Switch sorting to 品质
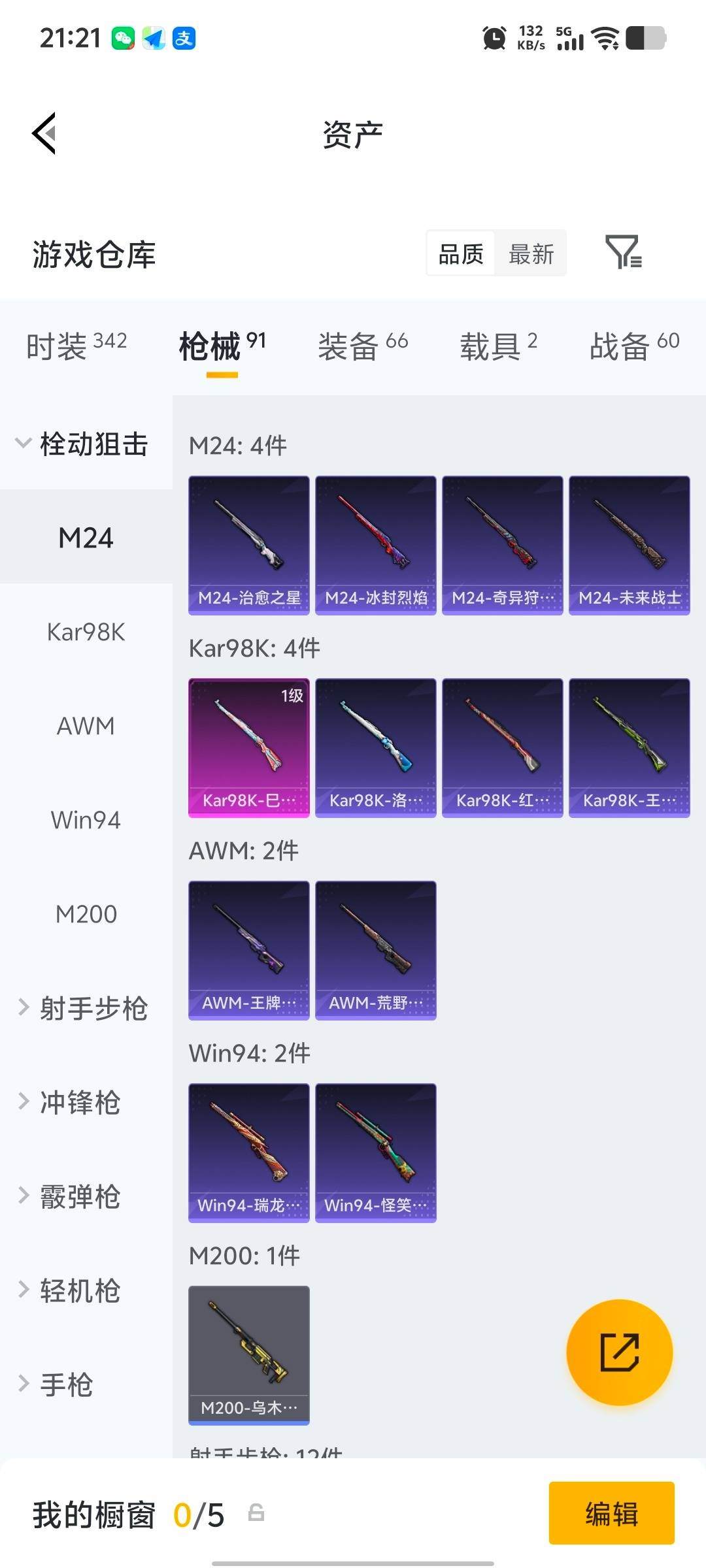The width and height of the screenshot is (706, 1568). pyautogui.click(x=462, y=253)
